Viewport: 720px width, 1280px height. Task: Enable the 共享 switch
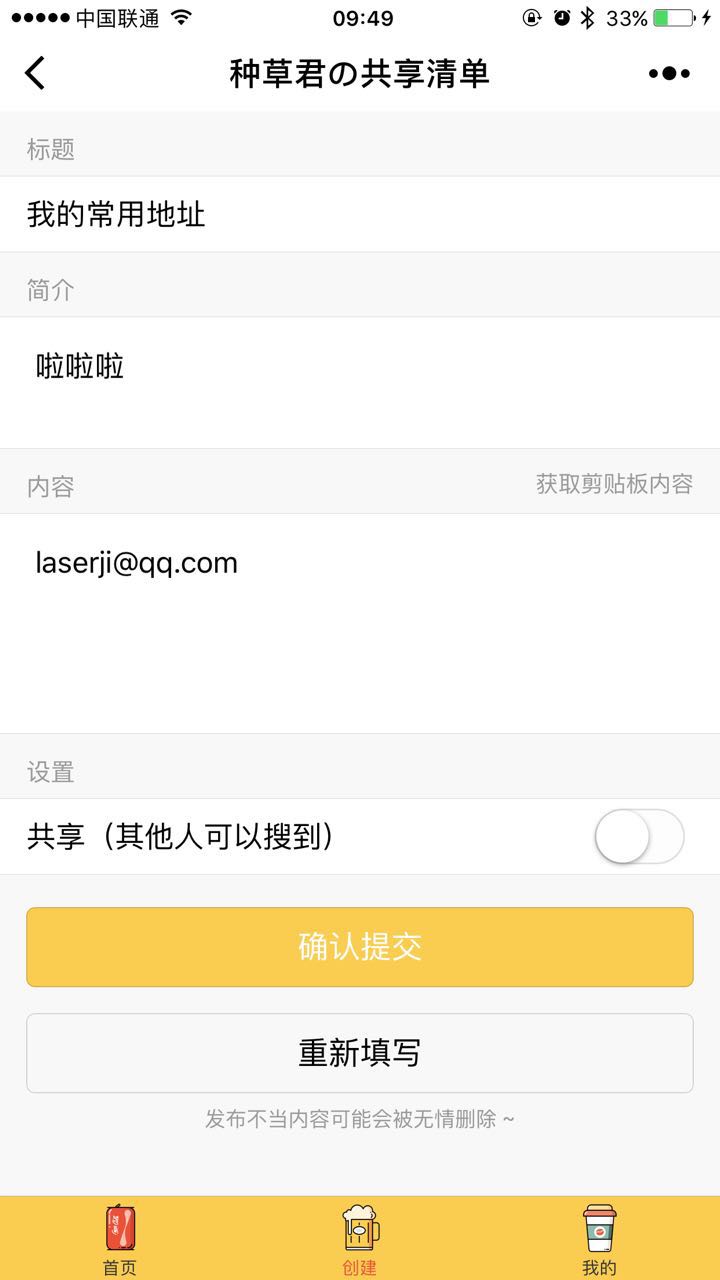tap(639, 837)
